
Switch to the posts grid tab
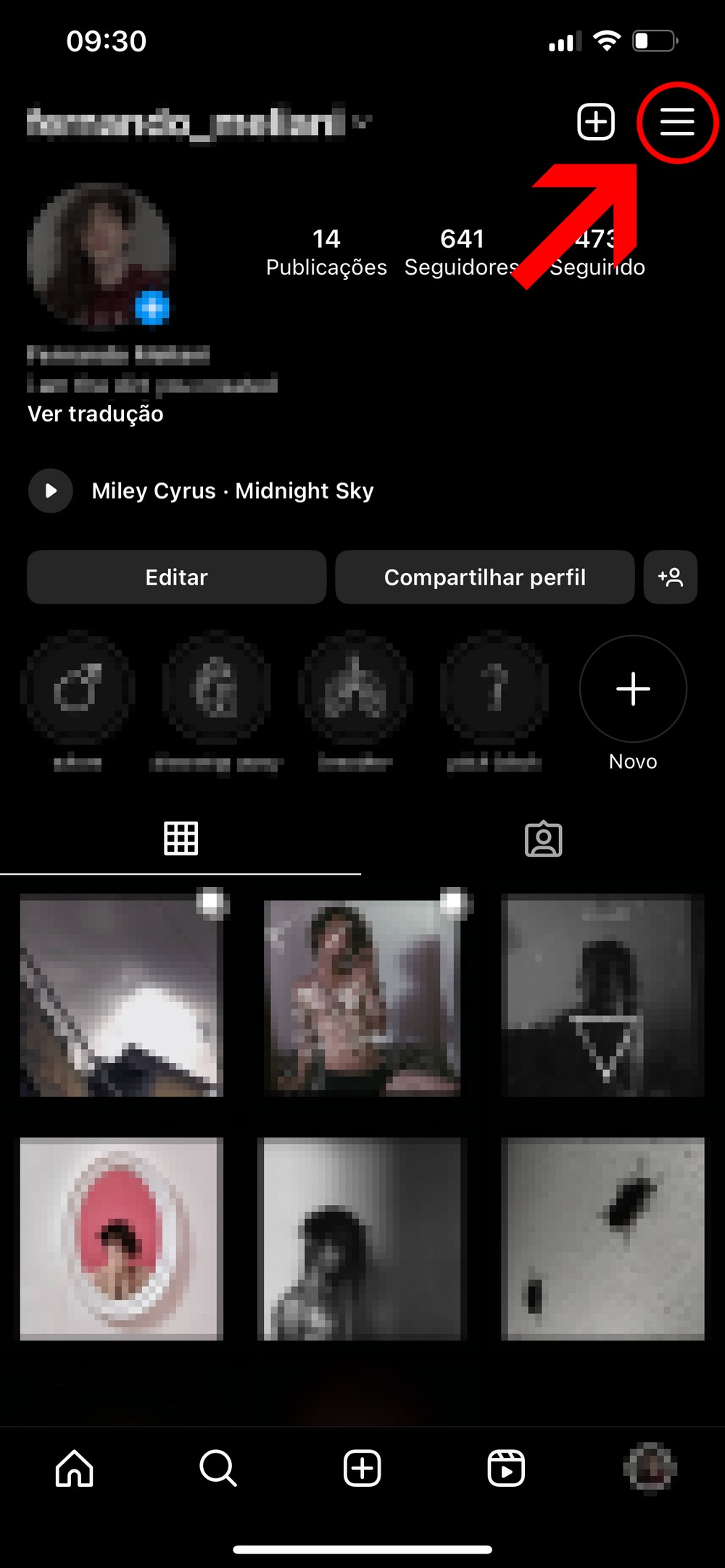pos(181,839)
